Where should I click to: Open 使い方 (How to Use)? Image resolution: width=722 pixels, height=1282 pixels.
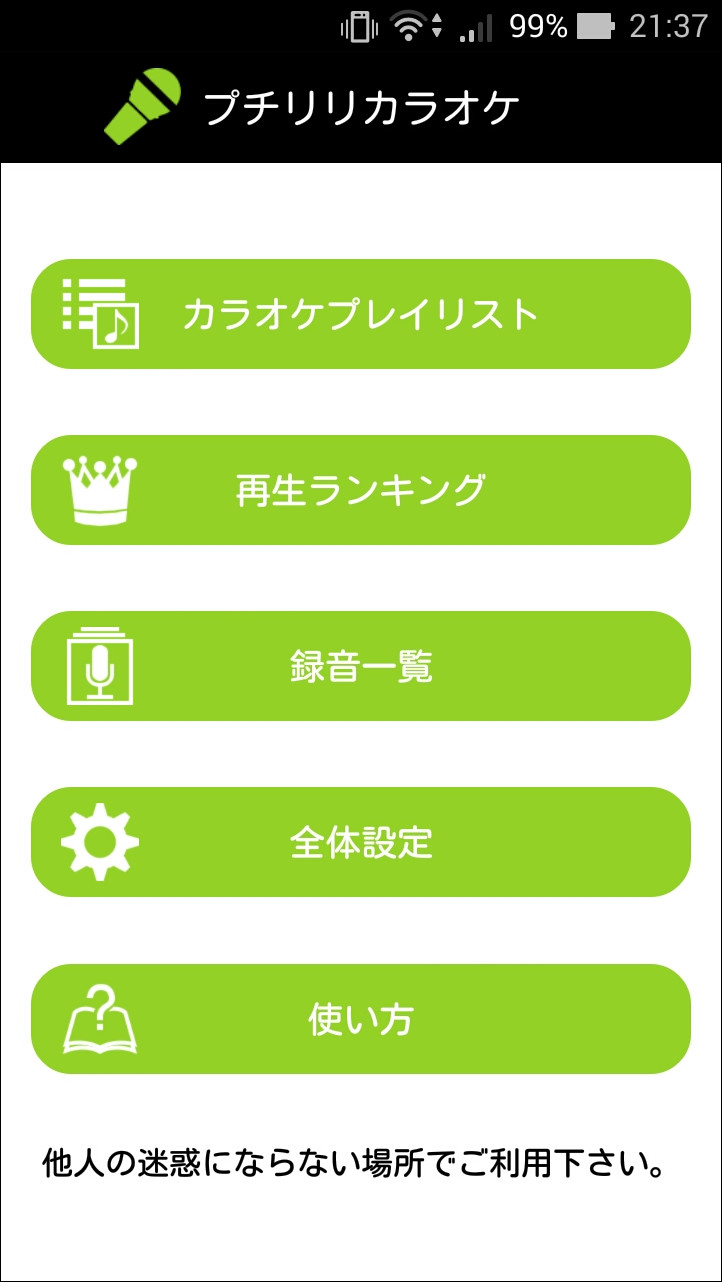click(x=360, y=1017)
